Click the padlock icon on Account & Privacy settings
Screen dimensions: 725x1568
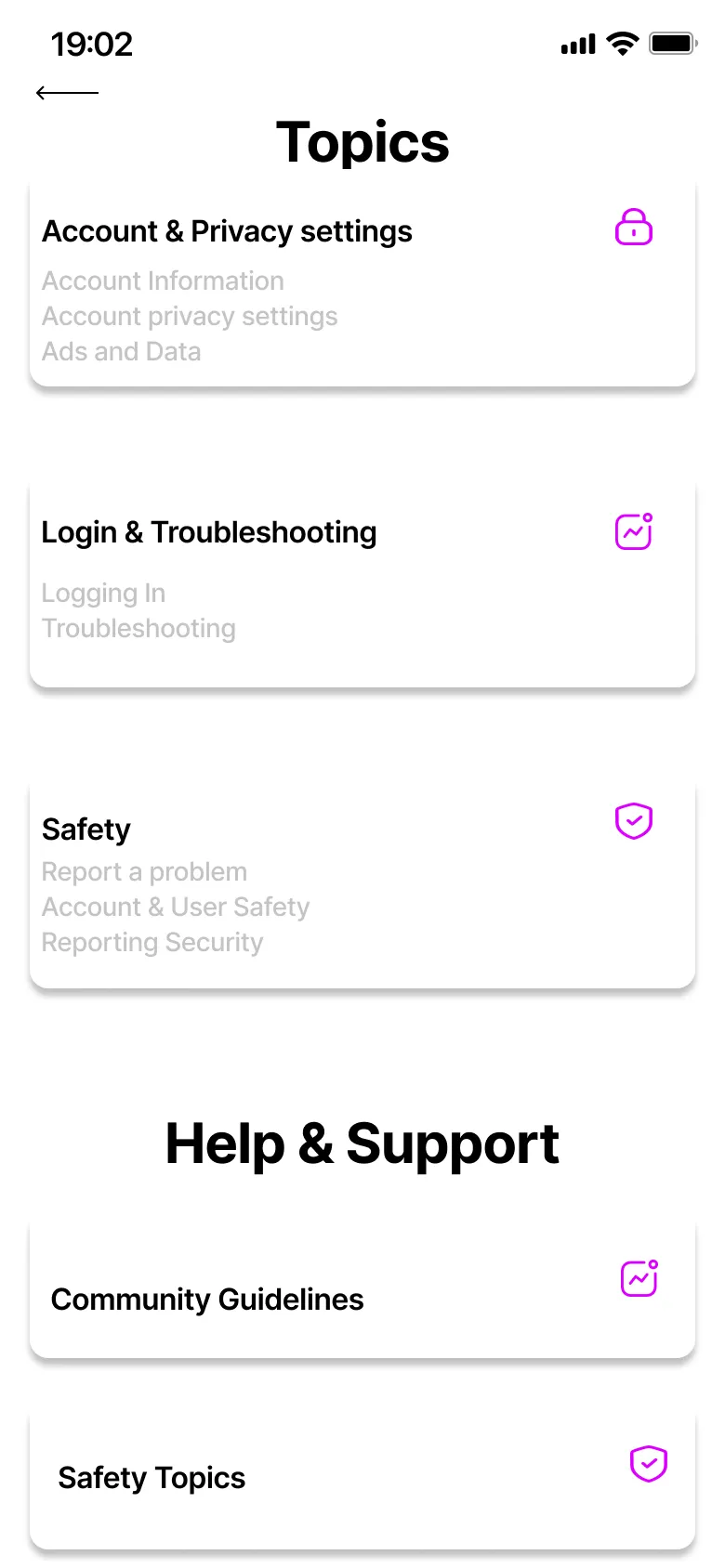pos(634,228)
